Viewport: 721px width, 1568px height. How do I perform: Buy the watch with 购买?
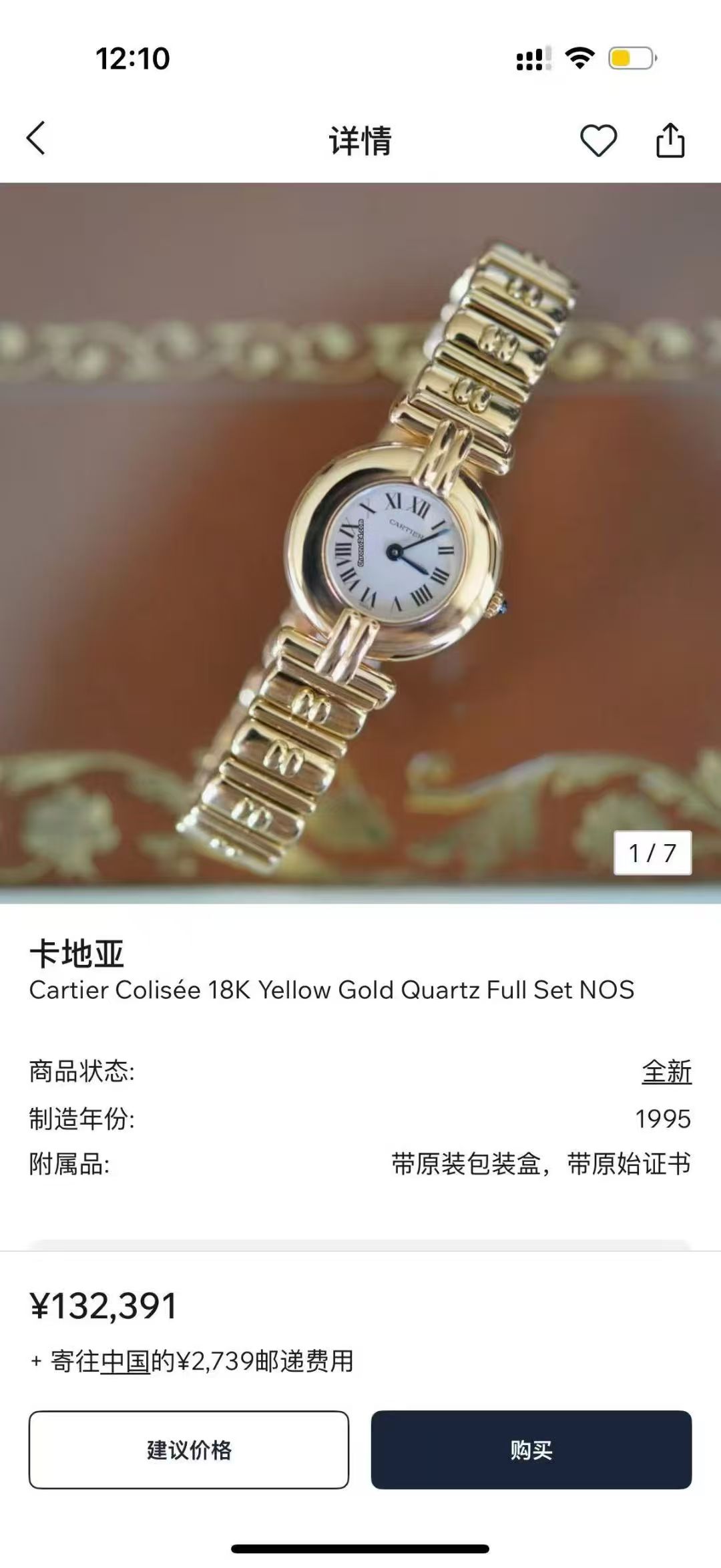tap(531, 1450)
